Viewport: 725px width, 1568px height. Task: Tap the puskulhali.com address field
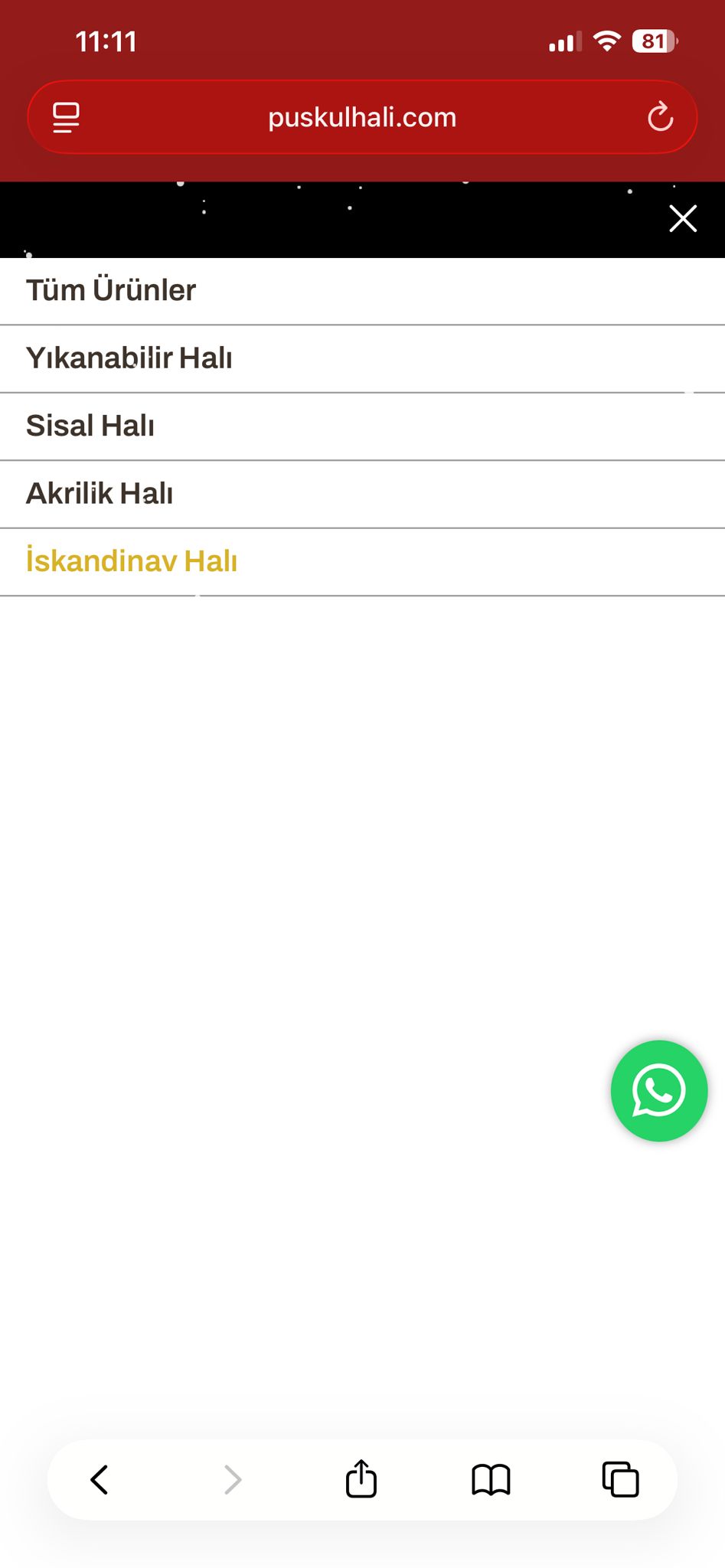coord(362,117)
